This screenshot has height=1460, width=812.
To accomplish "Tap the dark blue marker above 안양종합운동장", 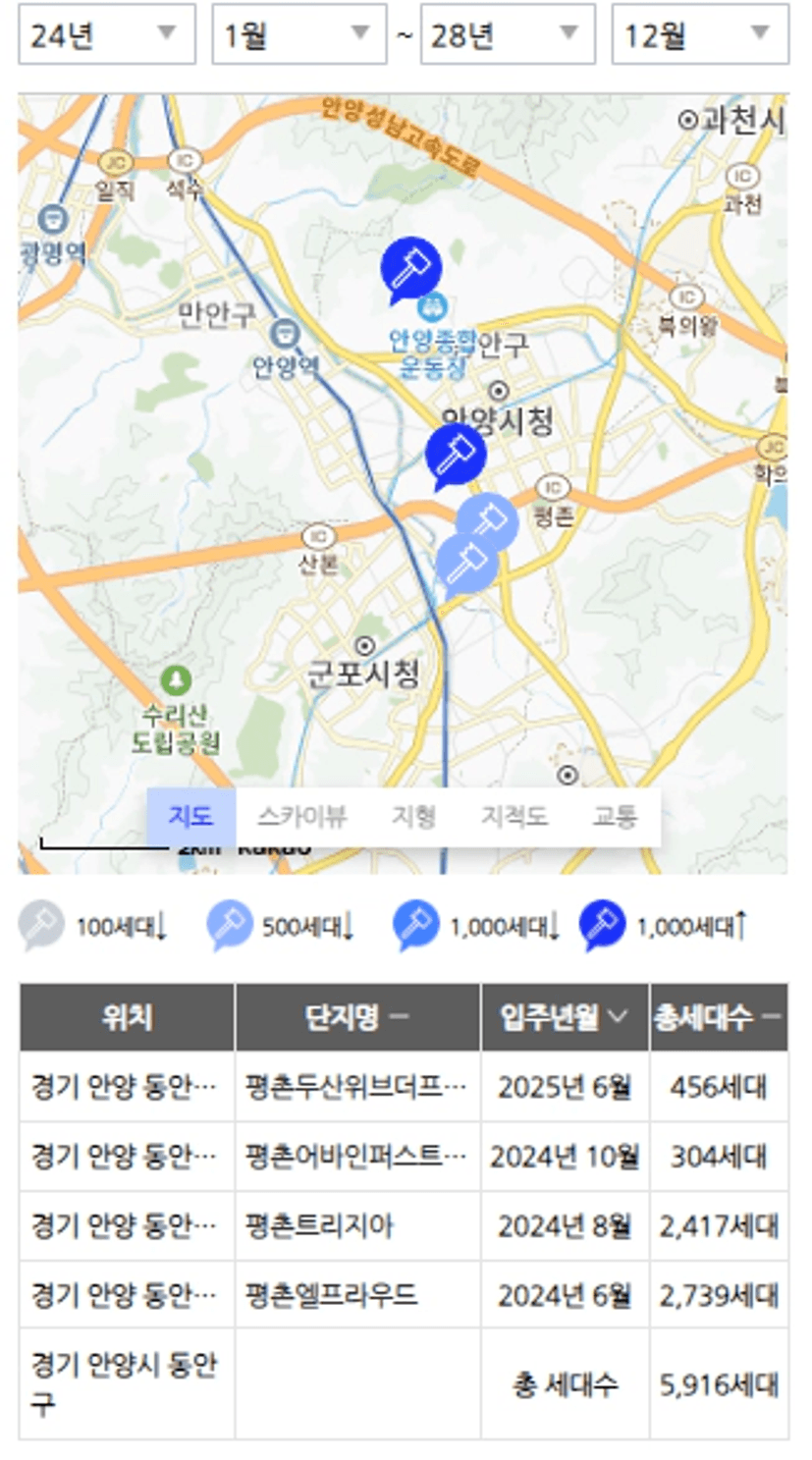I will click(x=410, y=269).
